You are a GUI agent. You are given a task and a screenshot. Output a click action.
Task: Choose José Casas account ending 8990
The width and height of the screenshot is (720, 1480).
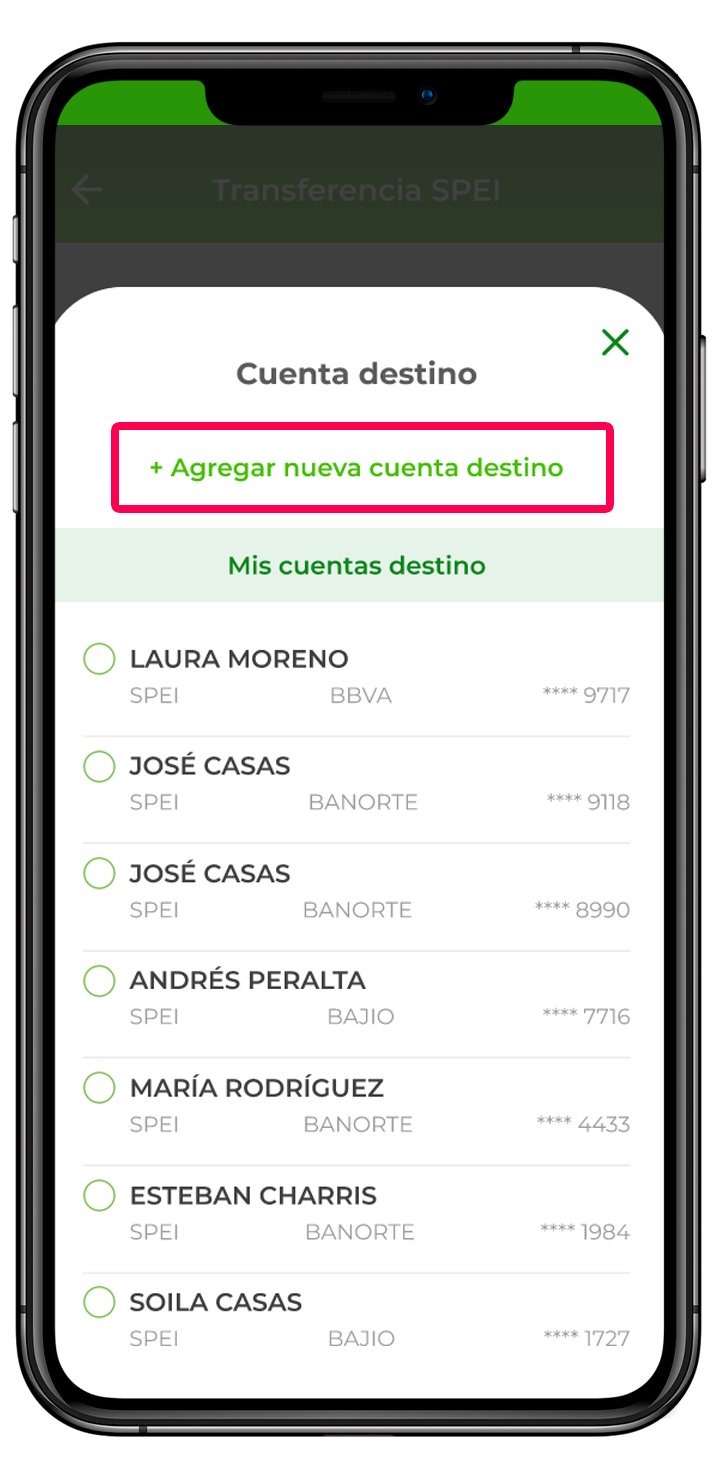(99, 874)
